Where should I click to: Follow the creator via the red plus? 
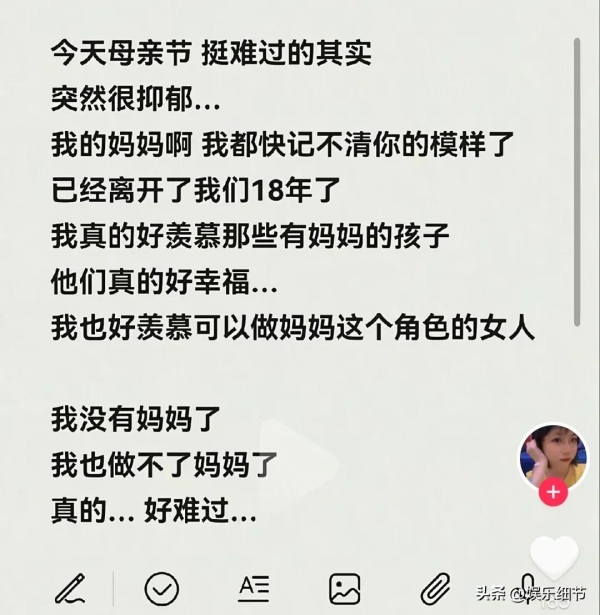552,493
